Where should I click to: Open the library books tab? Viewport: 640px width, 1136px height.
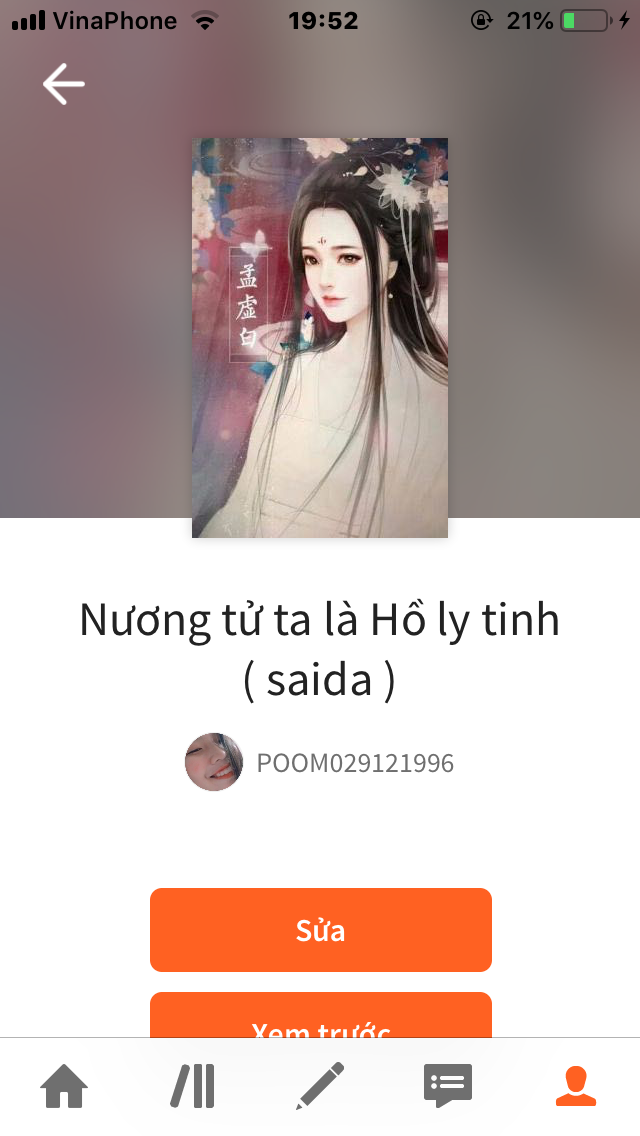192,1086
